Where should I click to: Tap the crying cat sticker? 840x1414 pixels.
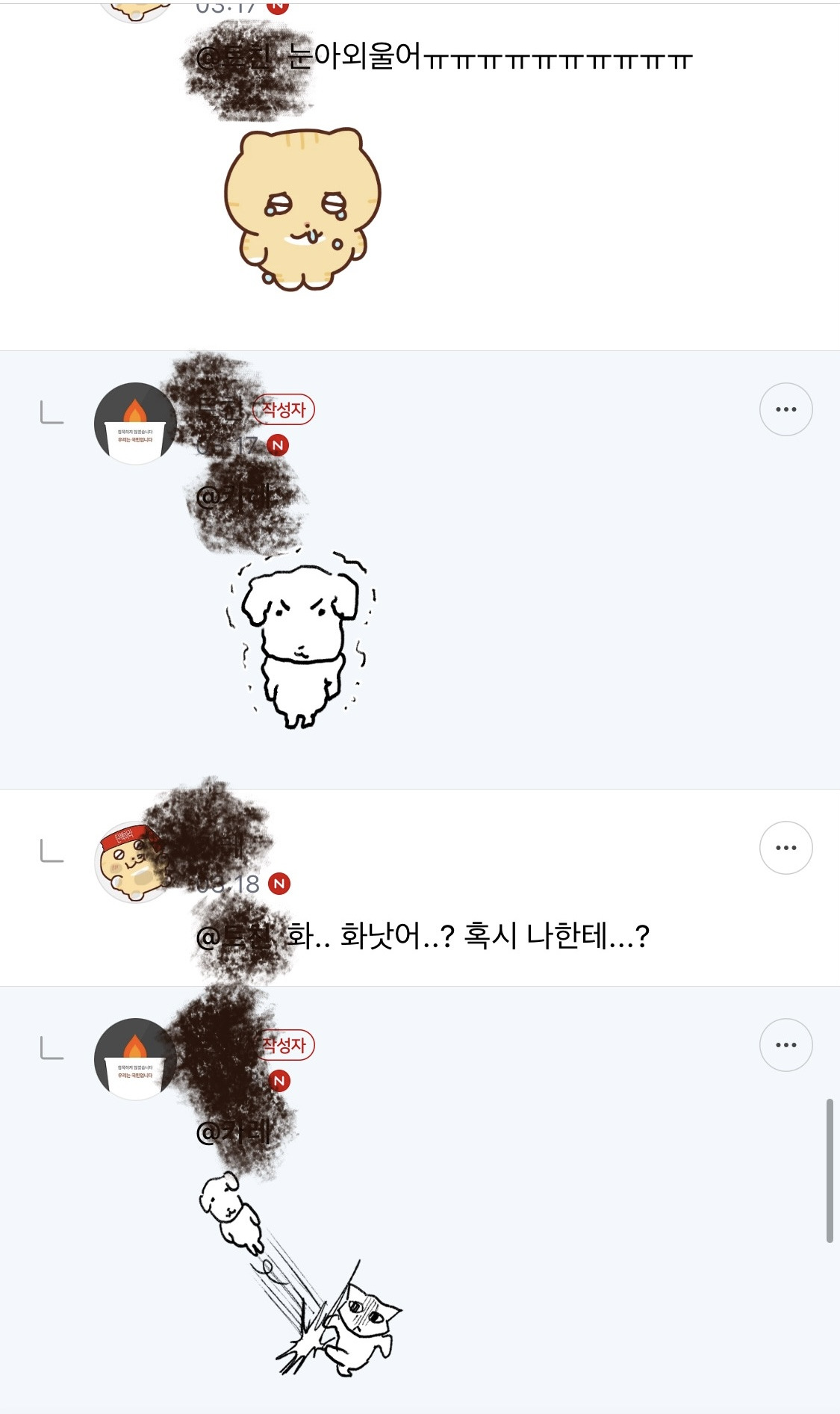302,209
